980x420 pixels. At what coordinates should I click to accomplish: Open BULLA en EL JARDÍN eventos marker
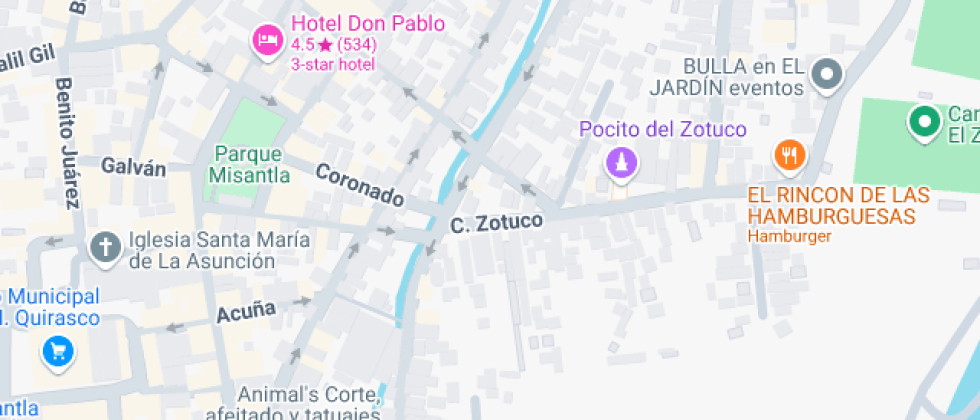[827, 74]
